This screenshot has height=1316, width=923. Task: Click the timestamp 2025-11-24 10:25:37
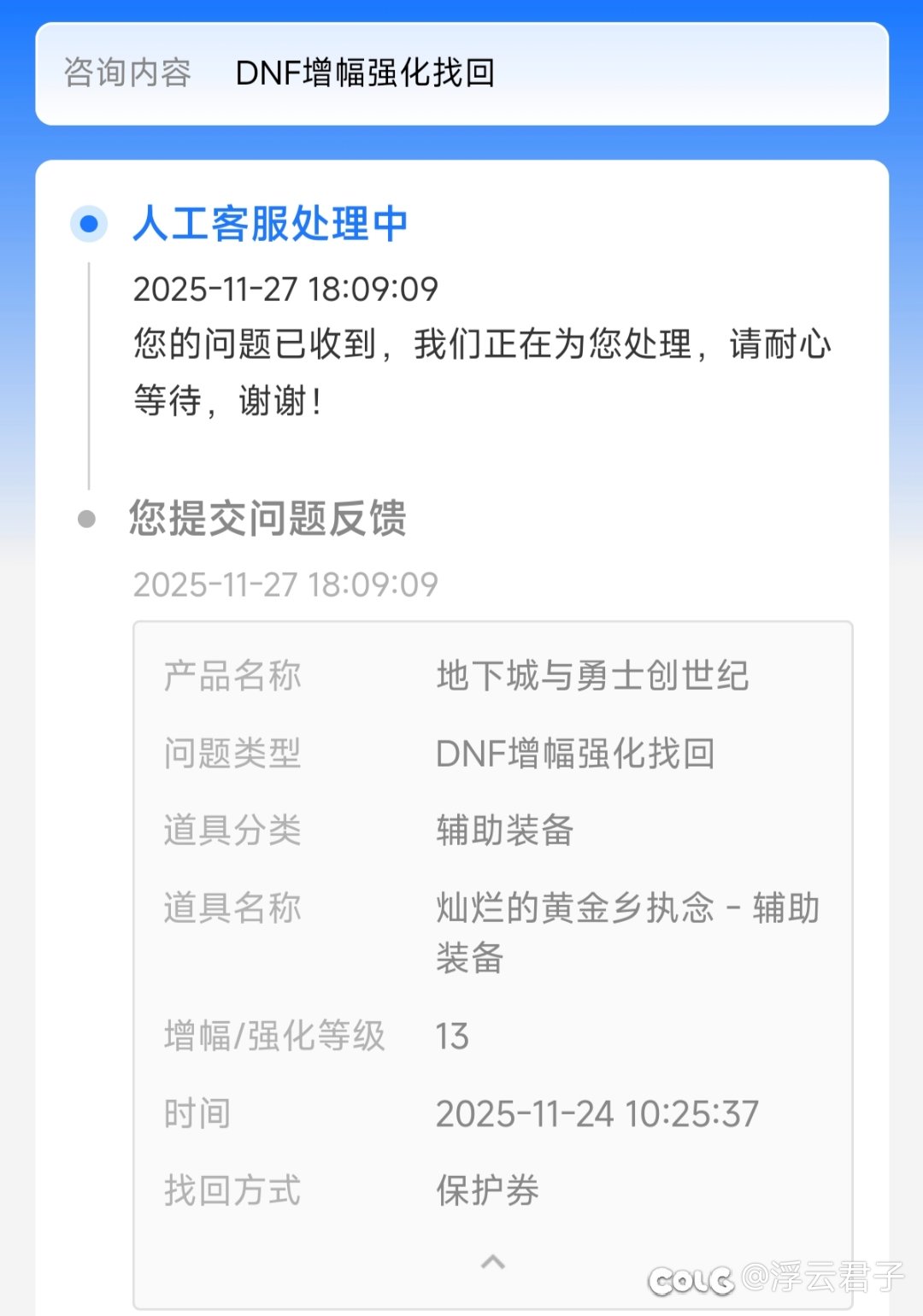(597, 1113)
